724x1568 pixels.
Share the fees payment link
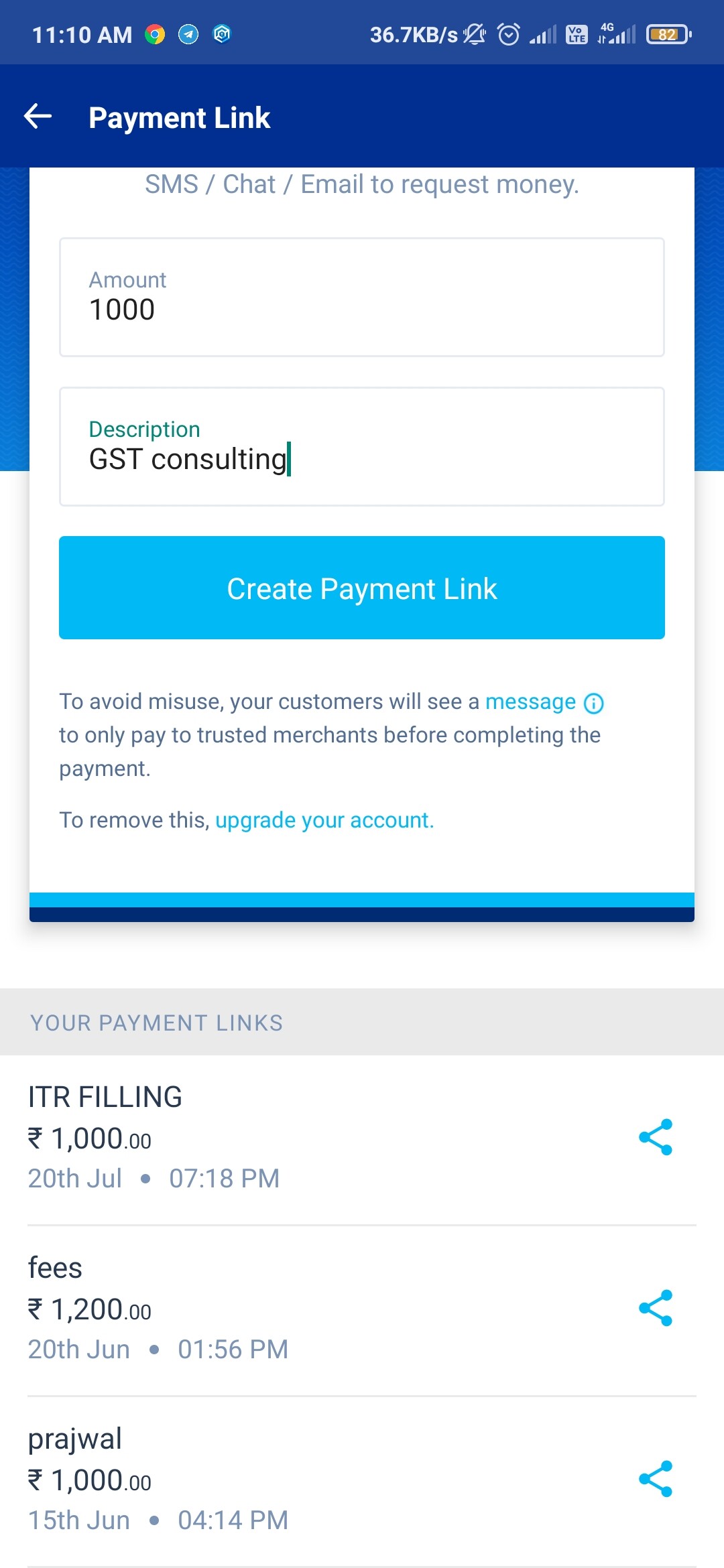click(656, 1308)
